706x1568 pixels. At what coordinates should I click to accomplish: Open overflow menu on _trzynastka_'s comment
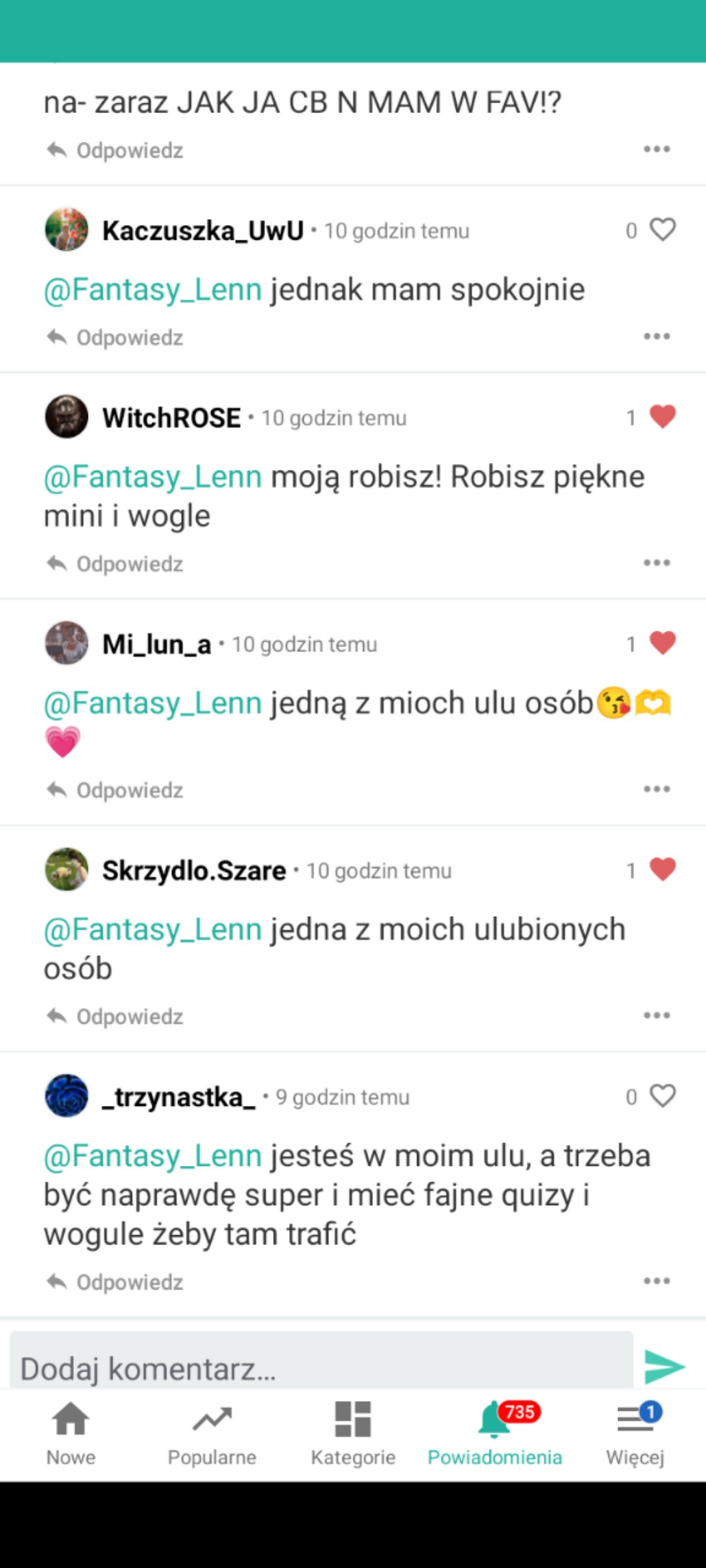pos(657,1282)
